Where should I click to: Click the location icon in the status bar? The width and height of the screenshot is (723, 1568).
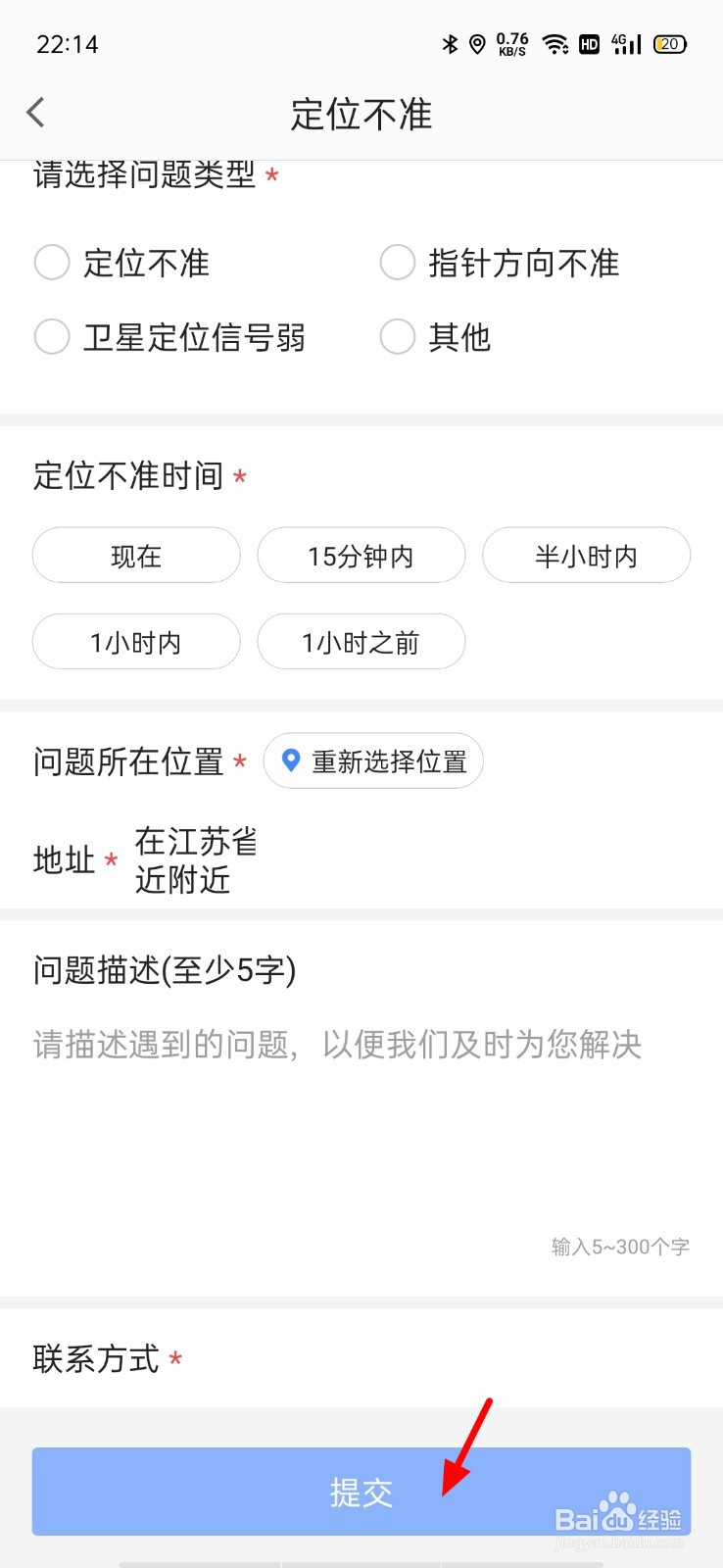click(x=477, y=44)
